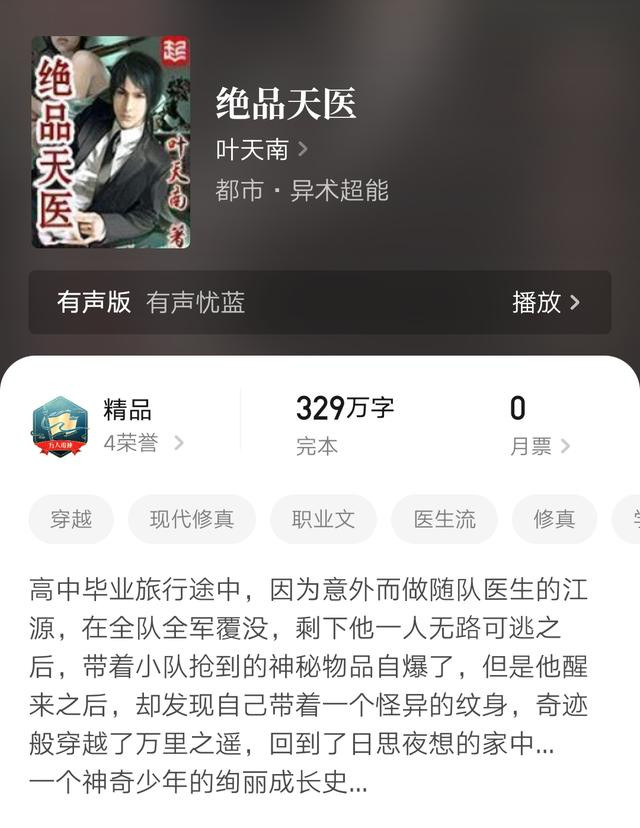Play the audiobook version
Viewport: 640px width, 828px height.
pos(545,302)
